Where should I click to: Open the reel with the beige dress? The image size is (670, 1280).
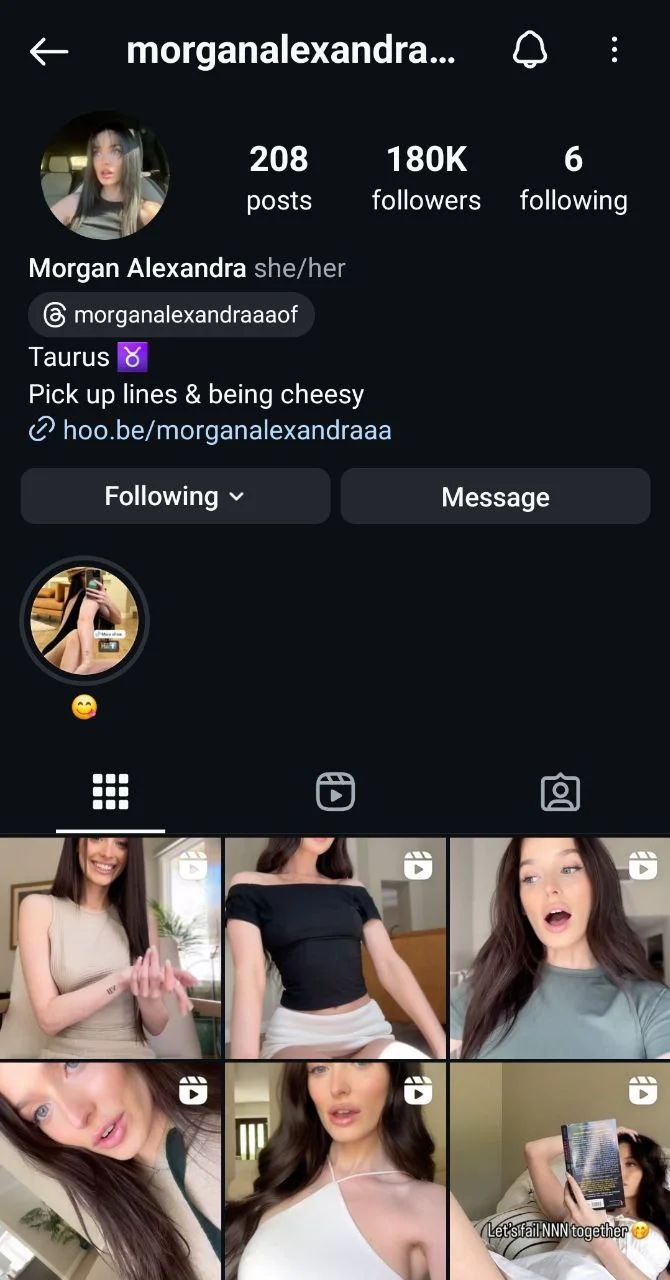point(110,948)
